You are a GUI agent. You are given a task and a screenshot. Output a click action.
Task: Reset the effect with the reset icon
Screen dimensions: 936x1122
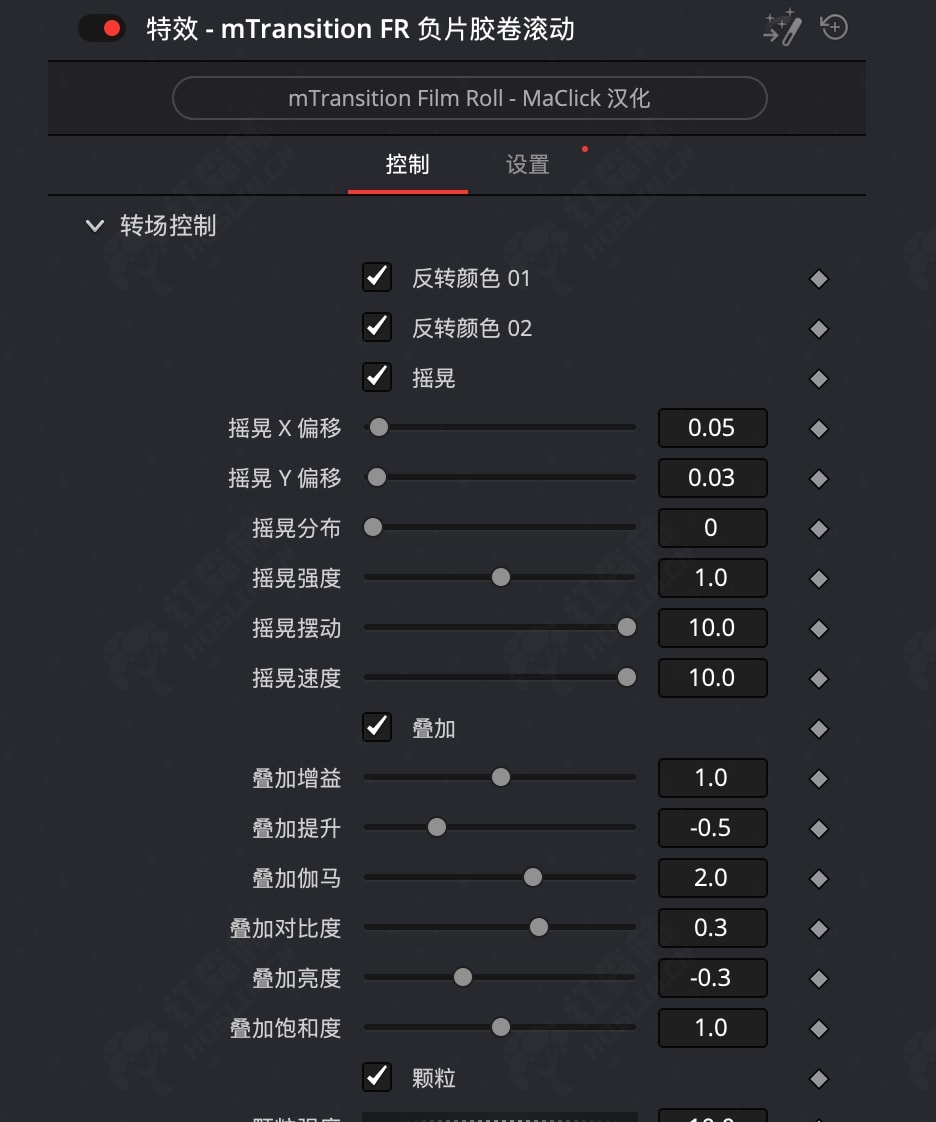[x=834, y=28]
